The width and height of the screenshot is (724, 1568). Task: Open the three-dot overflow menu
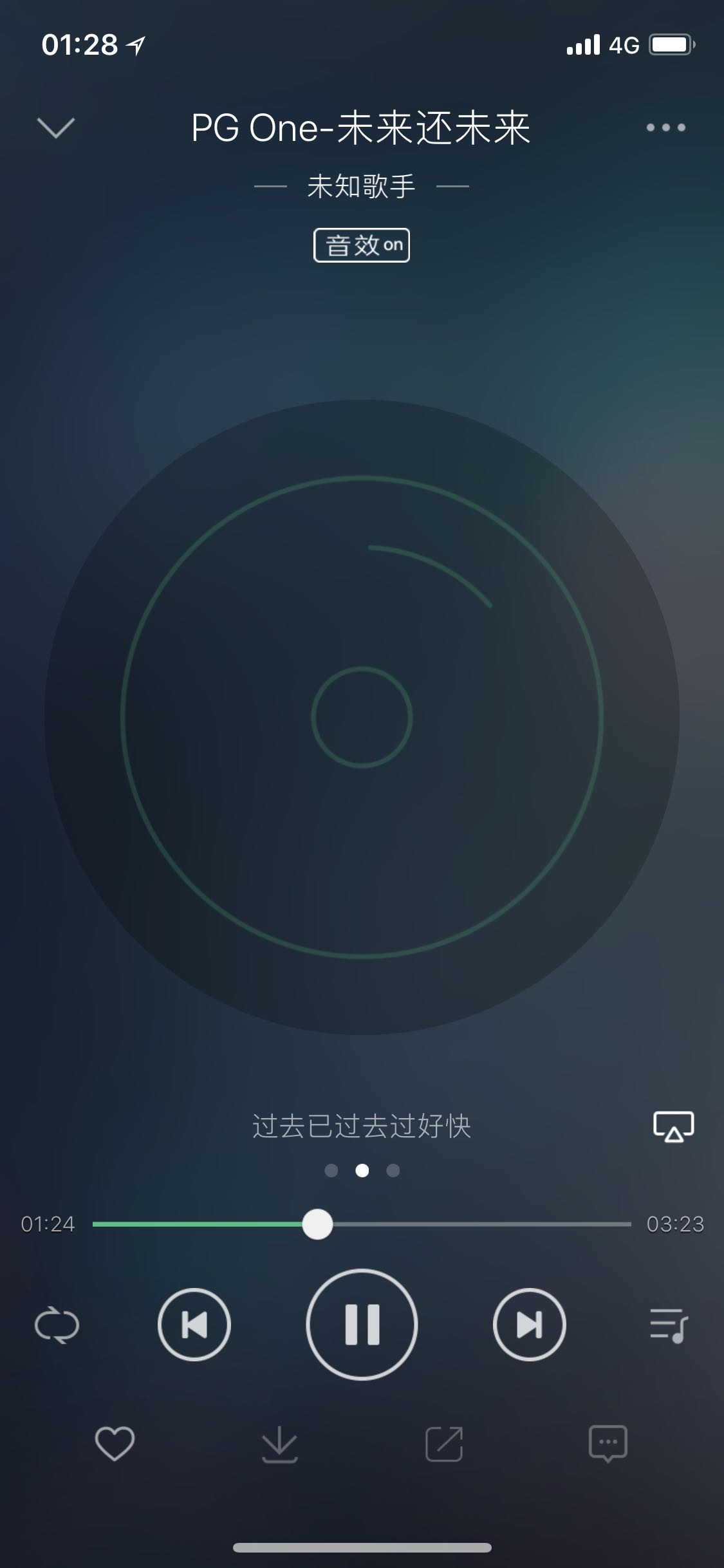[x=666, y=127]
